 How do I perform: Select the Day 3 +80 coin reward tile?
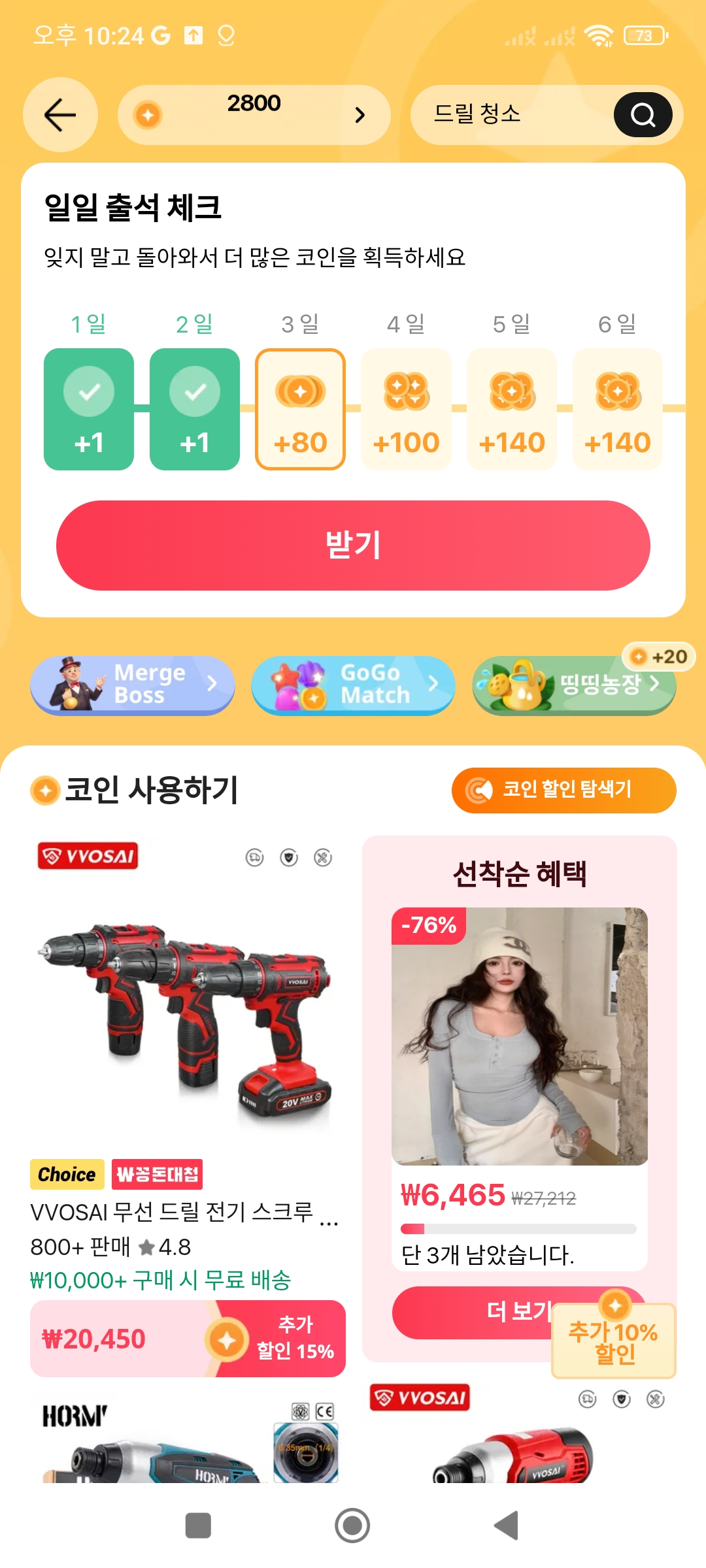[299, 408]
